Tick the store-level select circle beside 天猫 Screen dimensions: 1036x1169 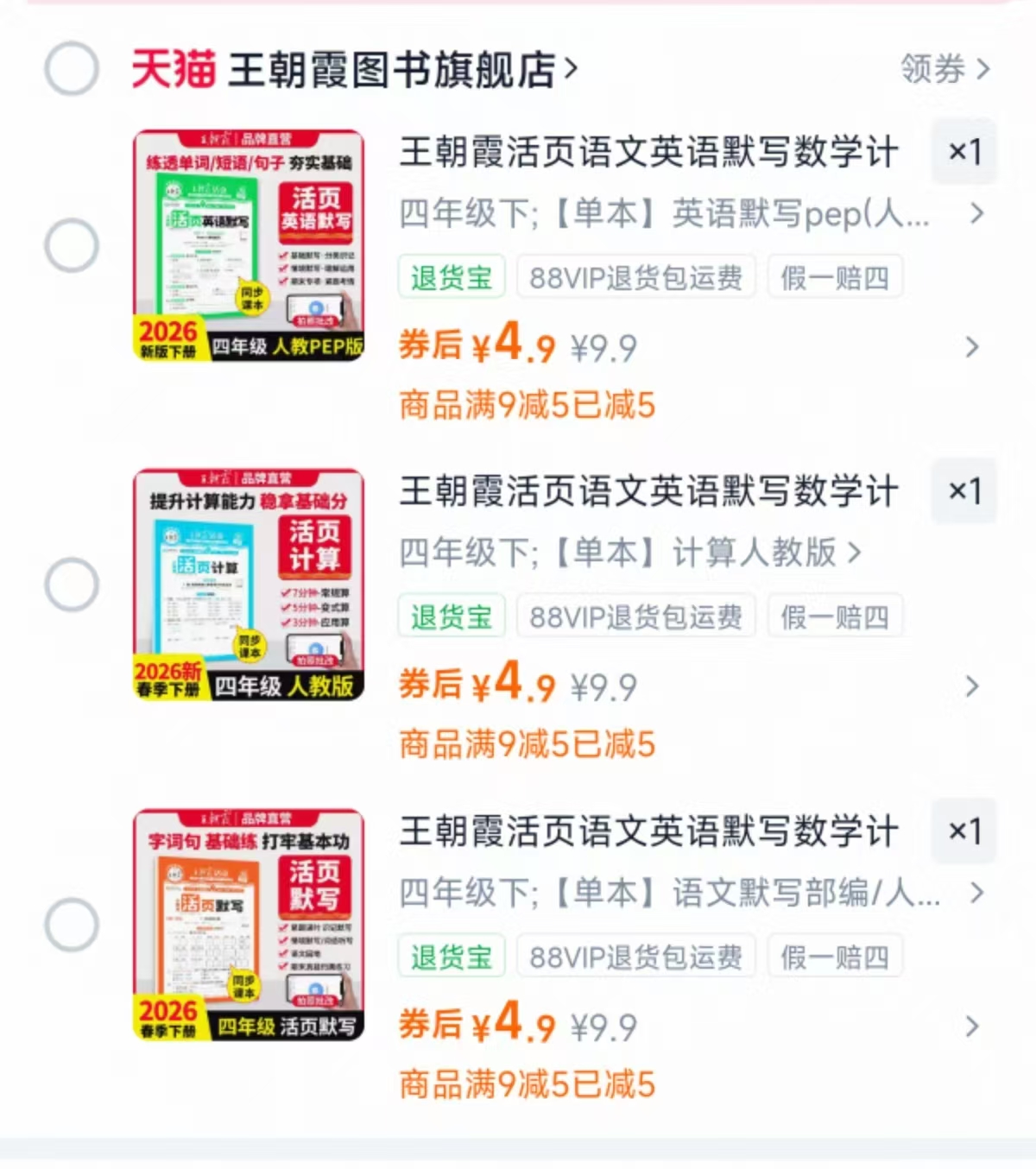tap(71, 69)
